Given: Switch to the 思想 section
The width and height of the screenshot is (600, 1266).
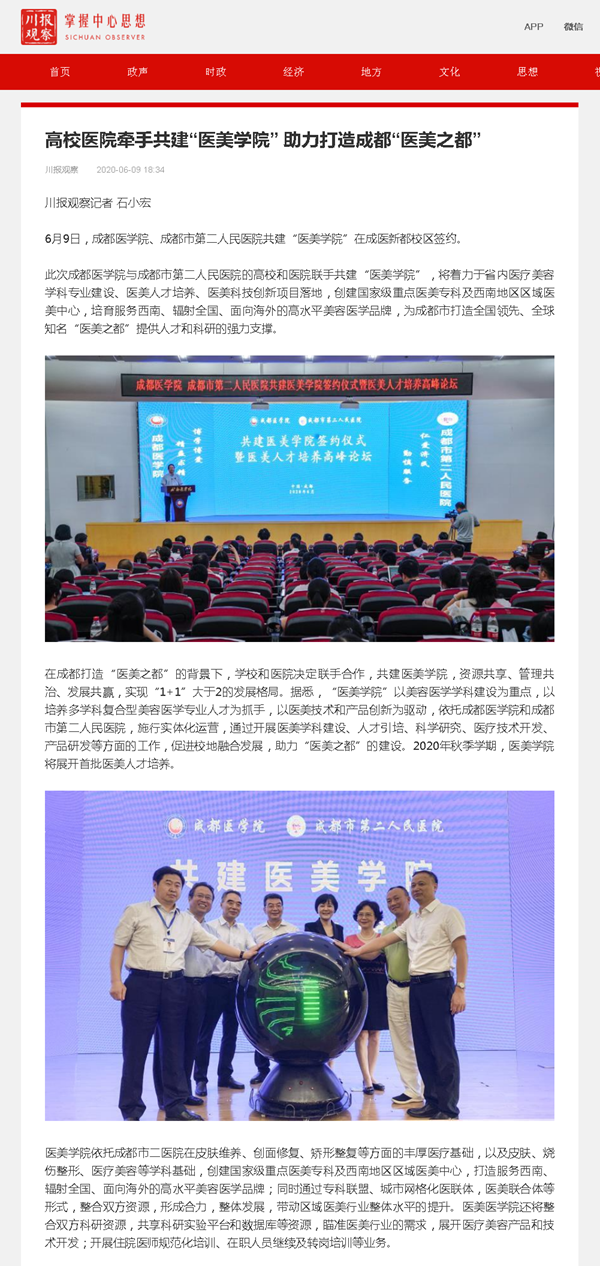Looking at the screenshot, I should coord(528,72).
